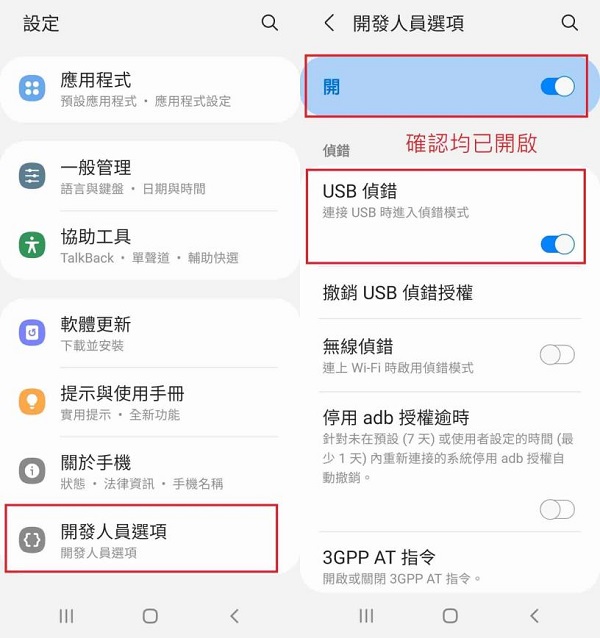The image size is (600, 638).
Task: Open 協助工具 settings
Action: 150,246
